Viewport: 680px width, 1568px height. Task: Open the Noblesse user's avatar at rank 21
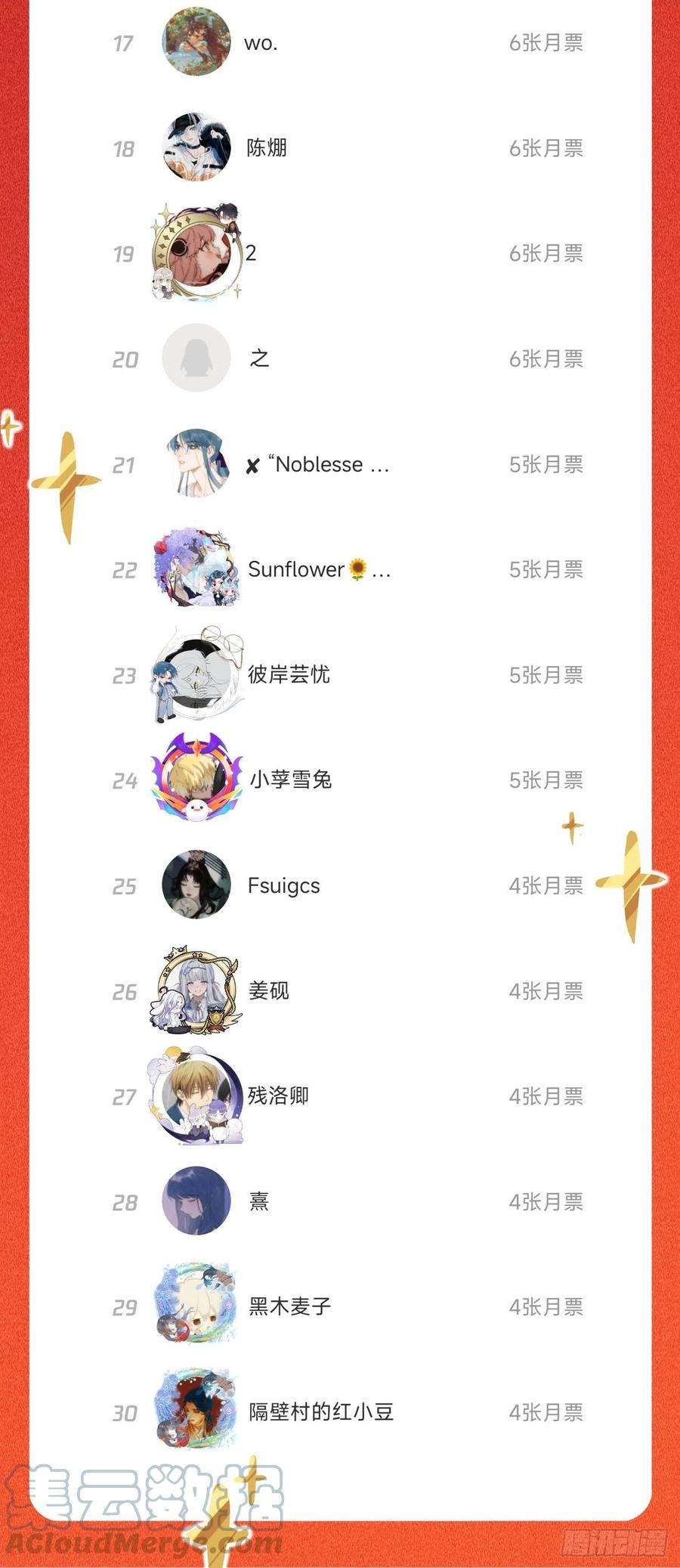tap(196, 464)
